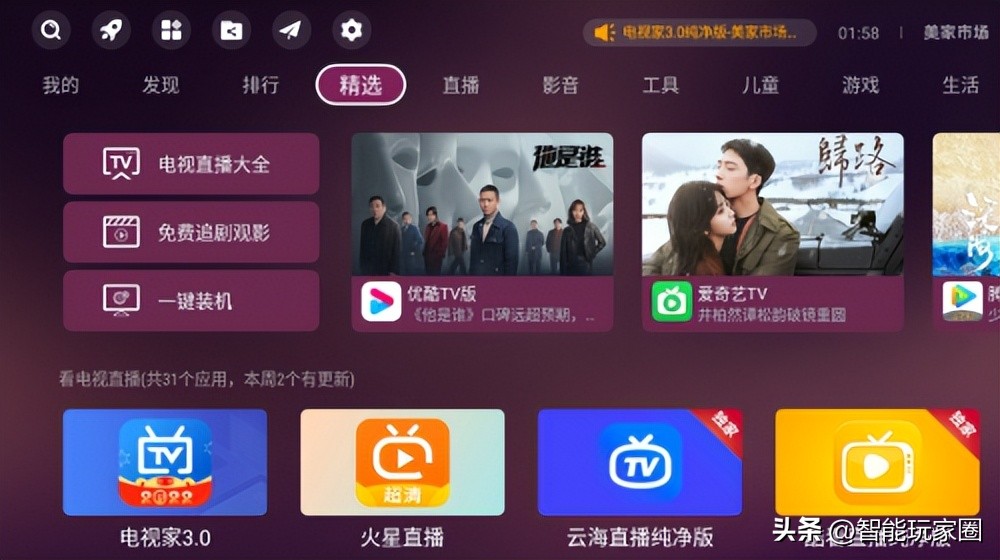Tap the rocket boost icon
The width and height of the screenshot is (1000, 560).
pyautogui.click(x=111, y=31)
